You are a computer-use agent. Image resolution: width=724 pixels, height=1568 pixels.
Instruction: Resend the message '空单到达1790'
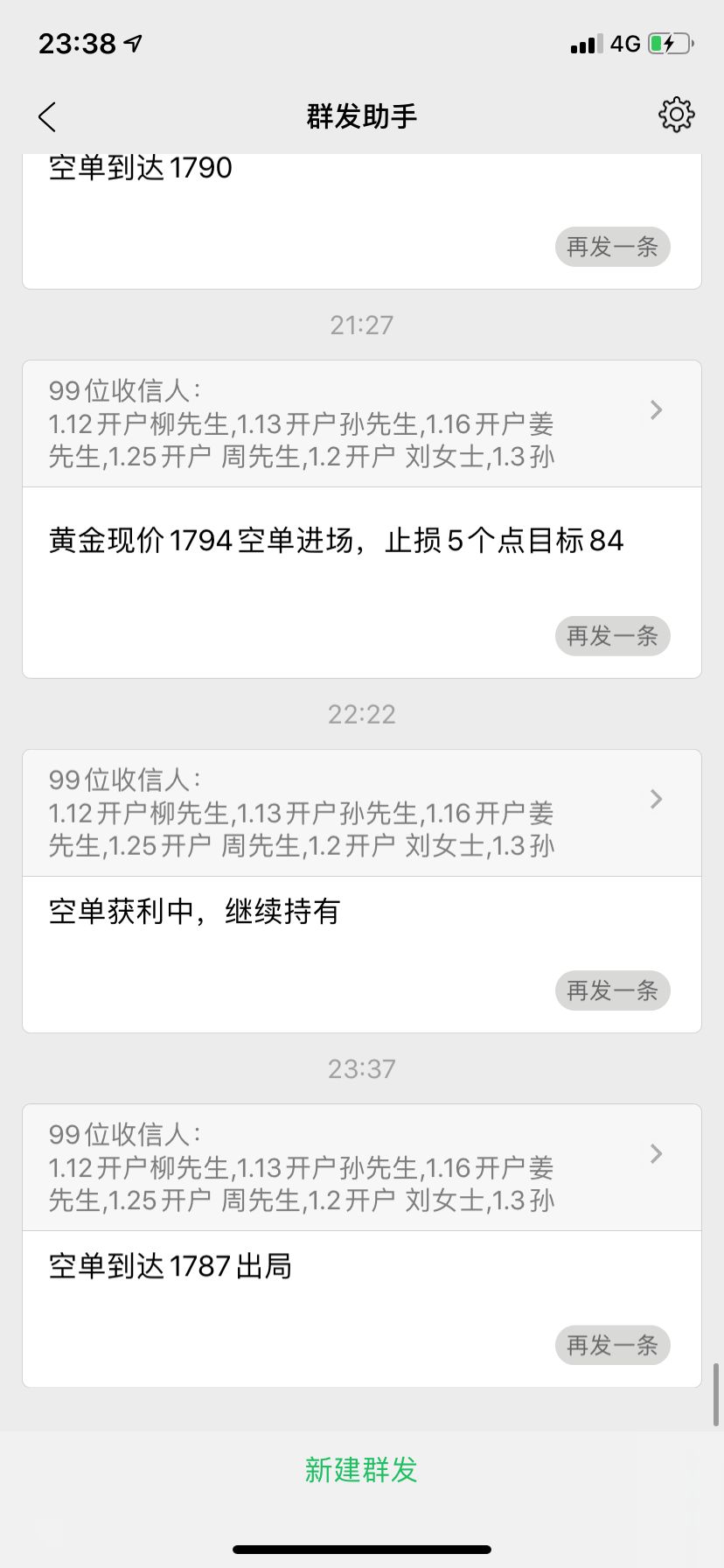pyautogui.click(x=612, y=247)
